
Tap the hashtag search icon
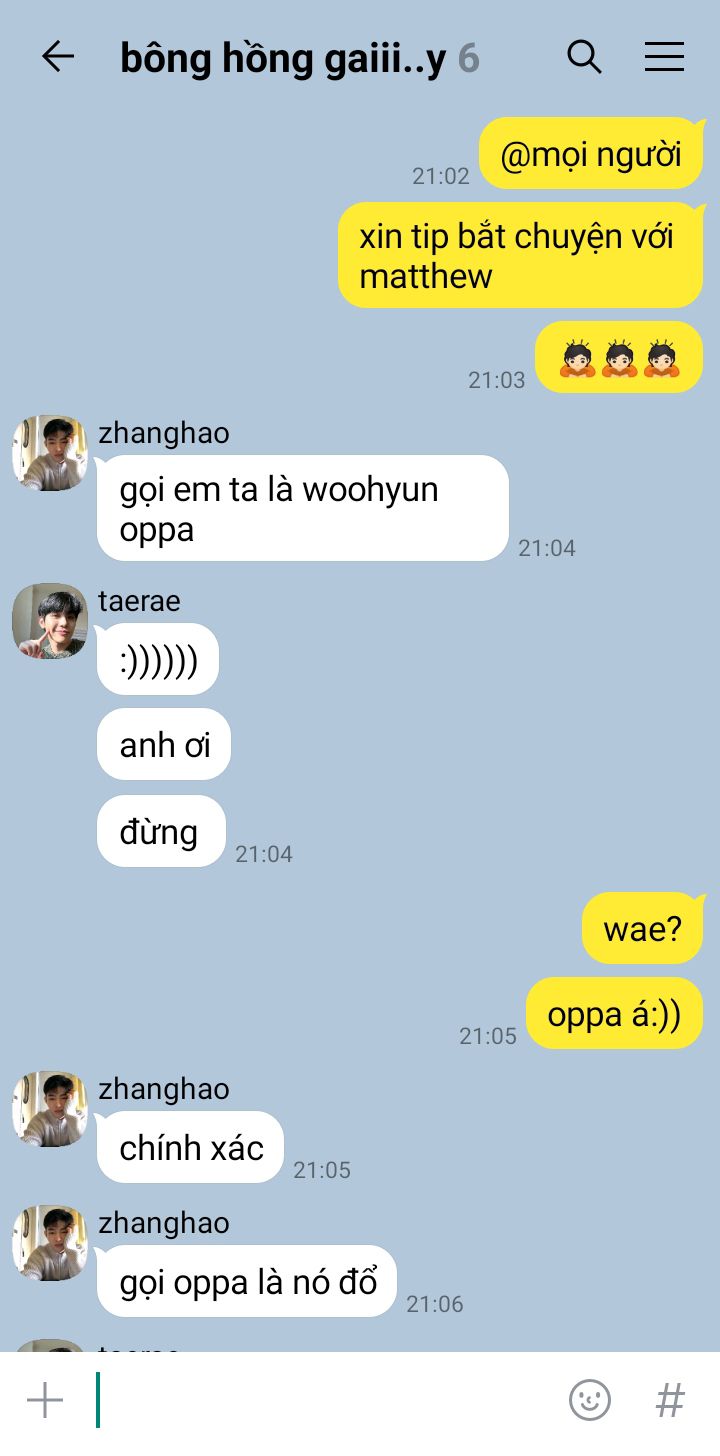click(x=670, y=1400)
